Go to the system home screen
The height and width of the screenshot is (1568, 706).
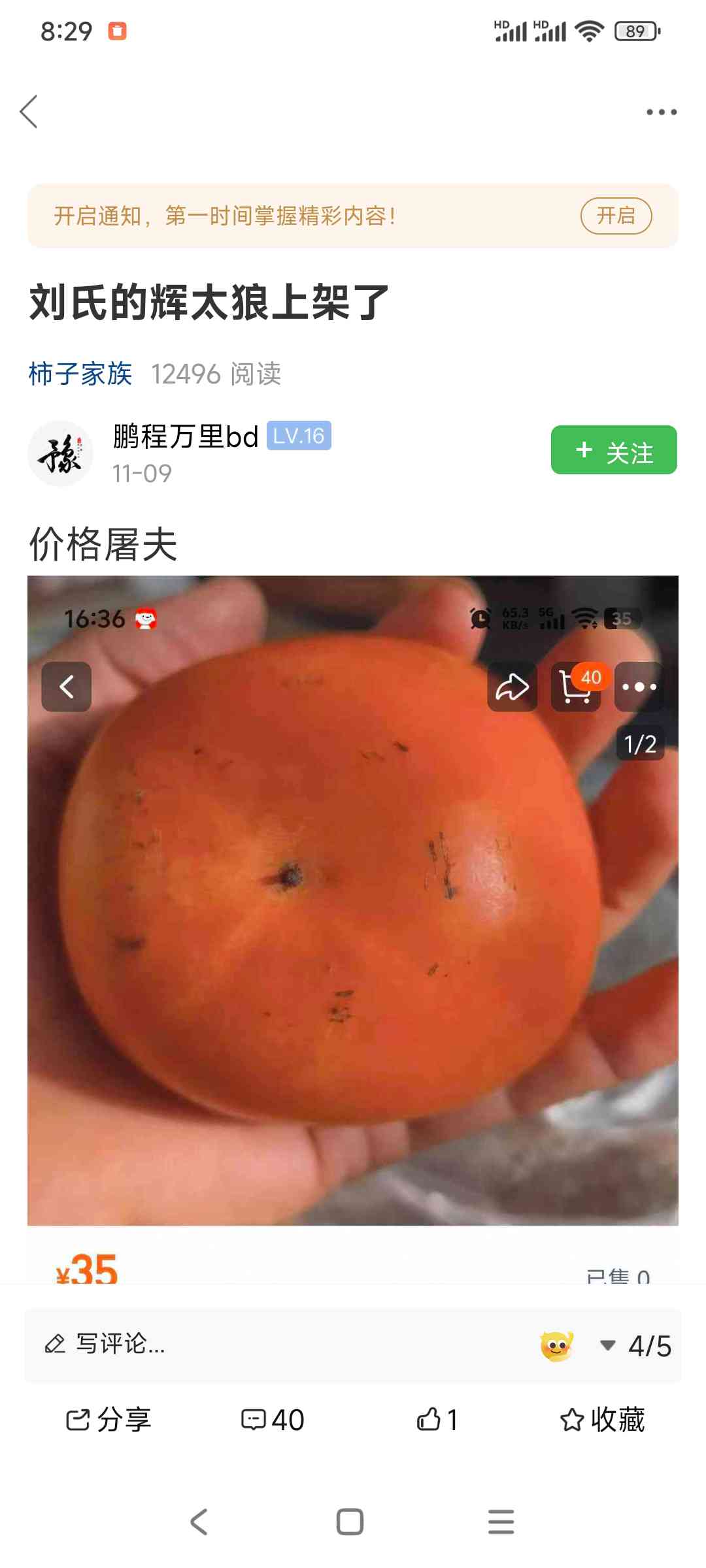click(350, 1522)
